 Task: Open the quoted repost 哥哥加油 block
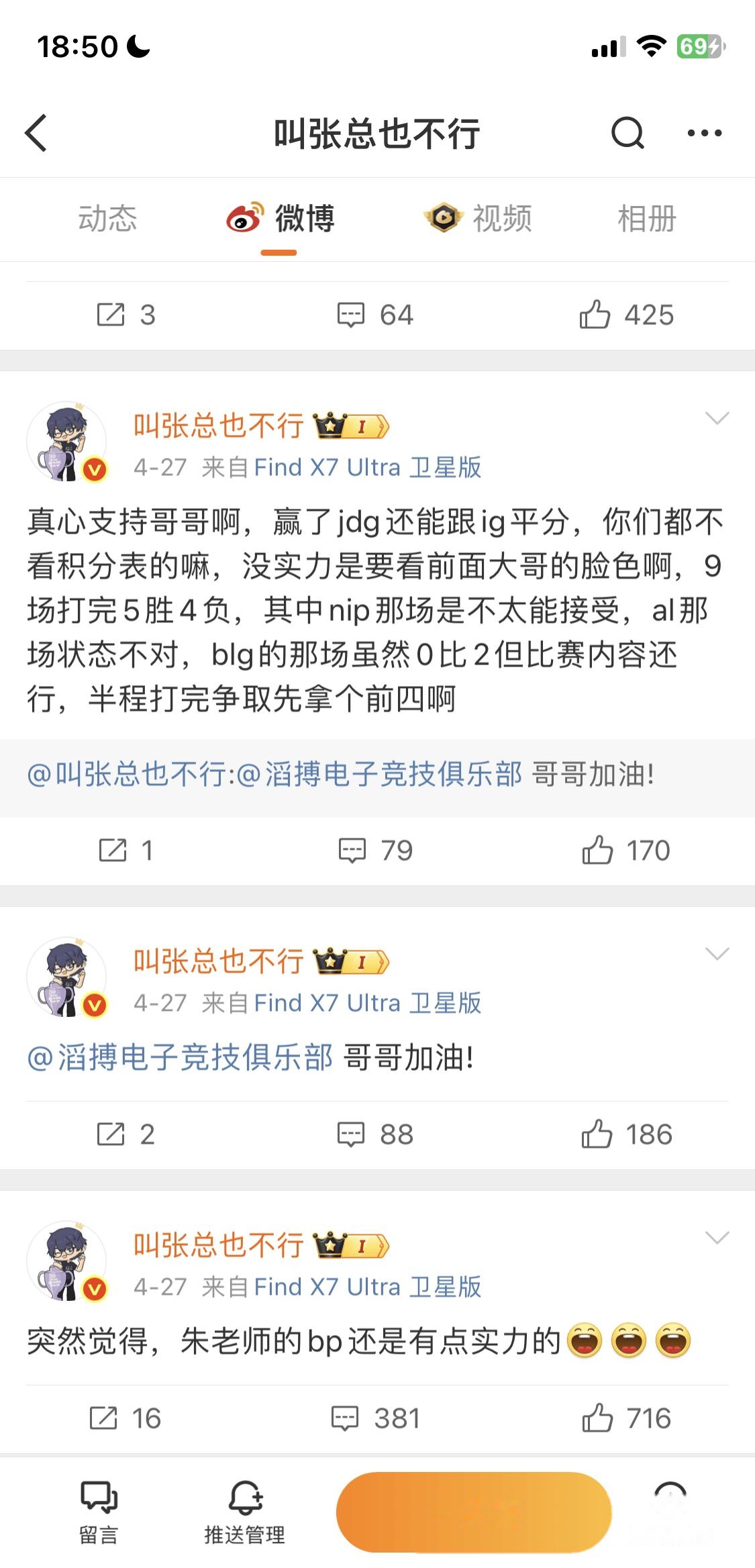point(377,775)
